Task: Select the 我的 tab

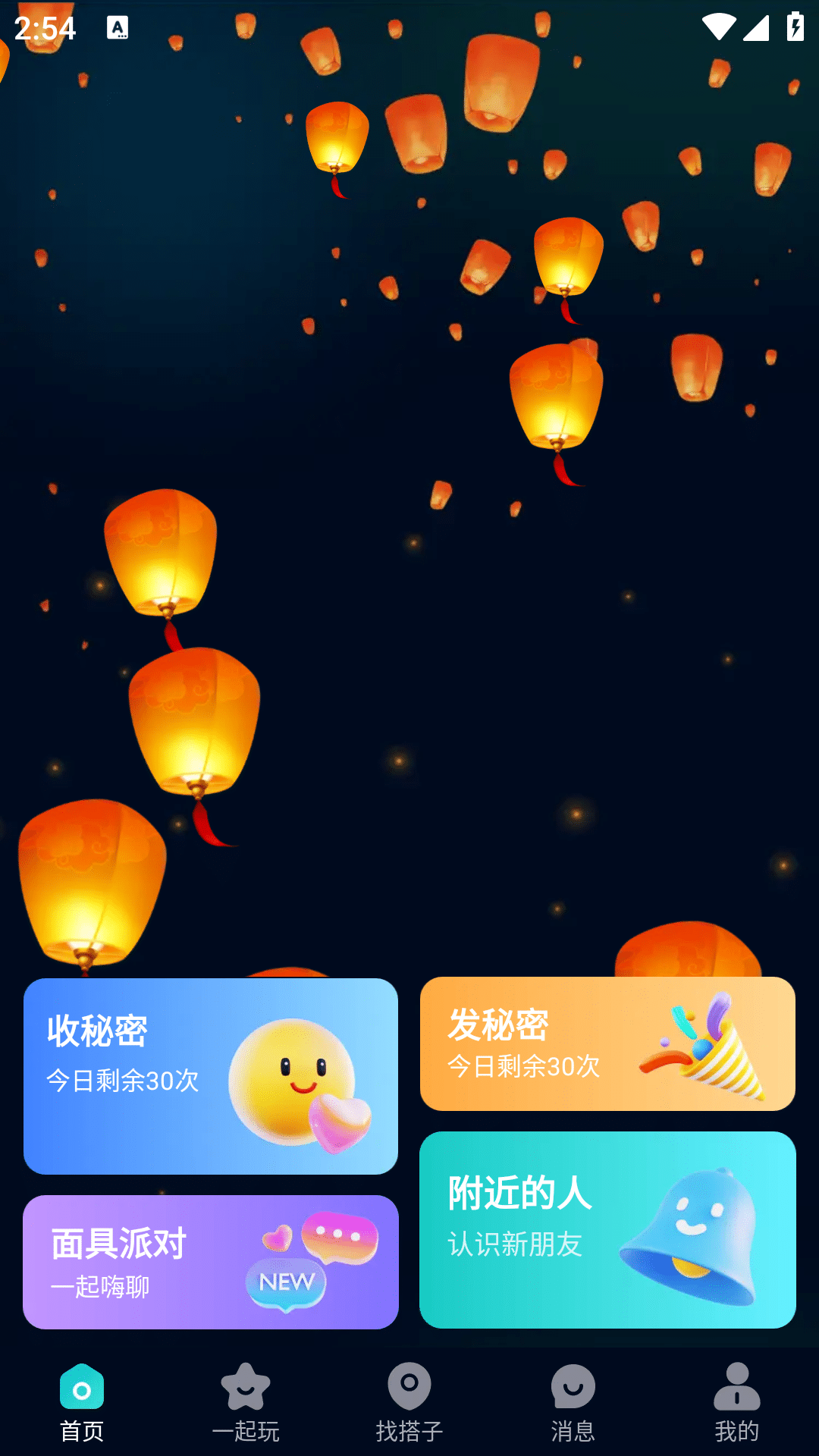Action: point(736,1403)
